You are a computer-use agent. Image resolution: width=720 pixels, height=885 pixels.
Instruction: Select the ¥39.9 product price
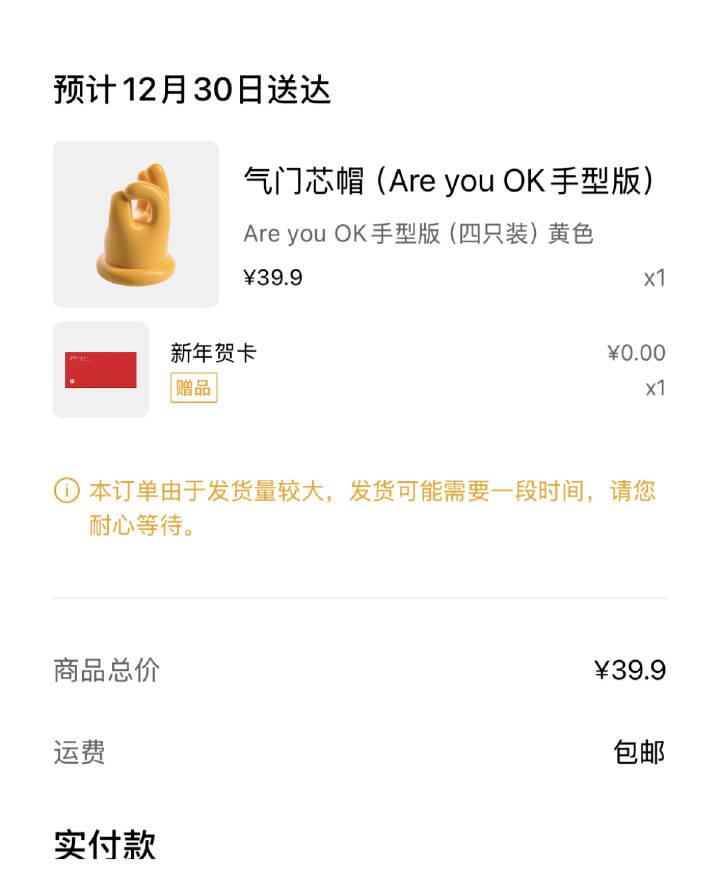(269, 277)
